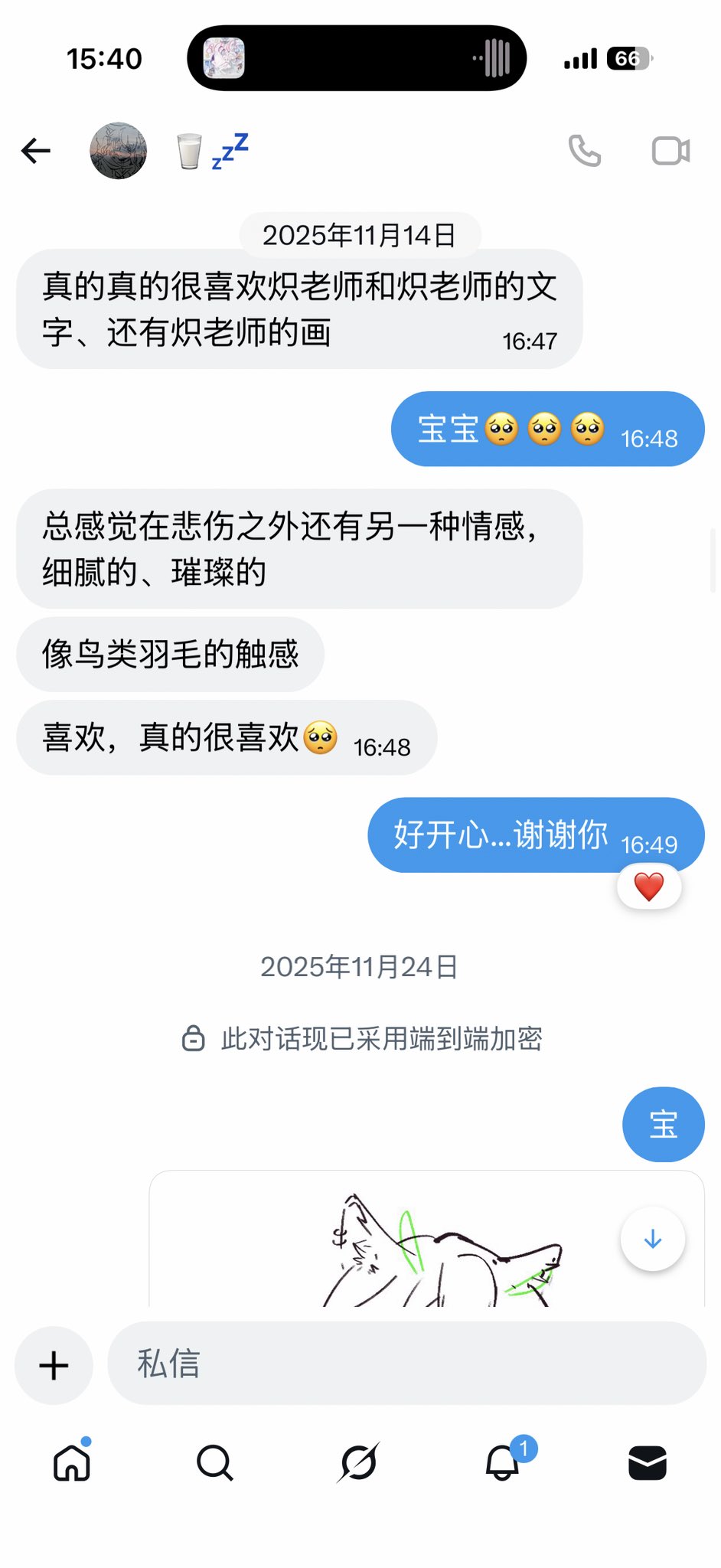Open the Messages envelope tab
This screenshot has height=1568, width=721.
pos(647,1463)
